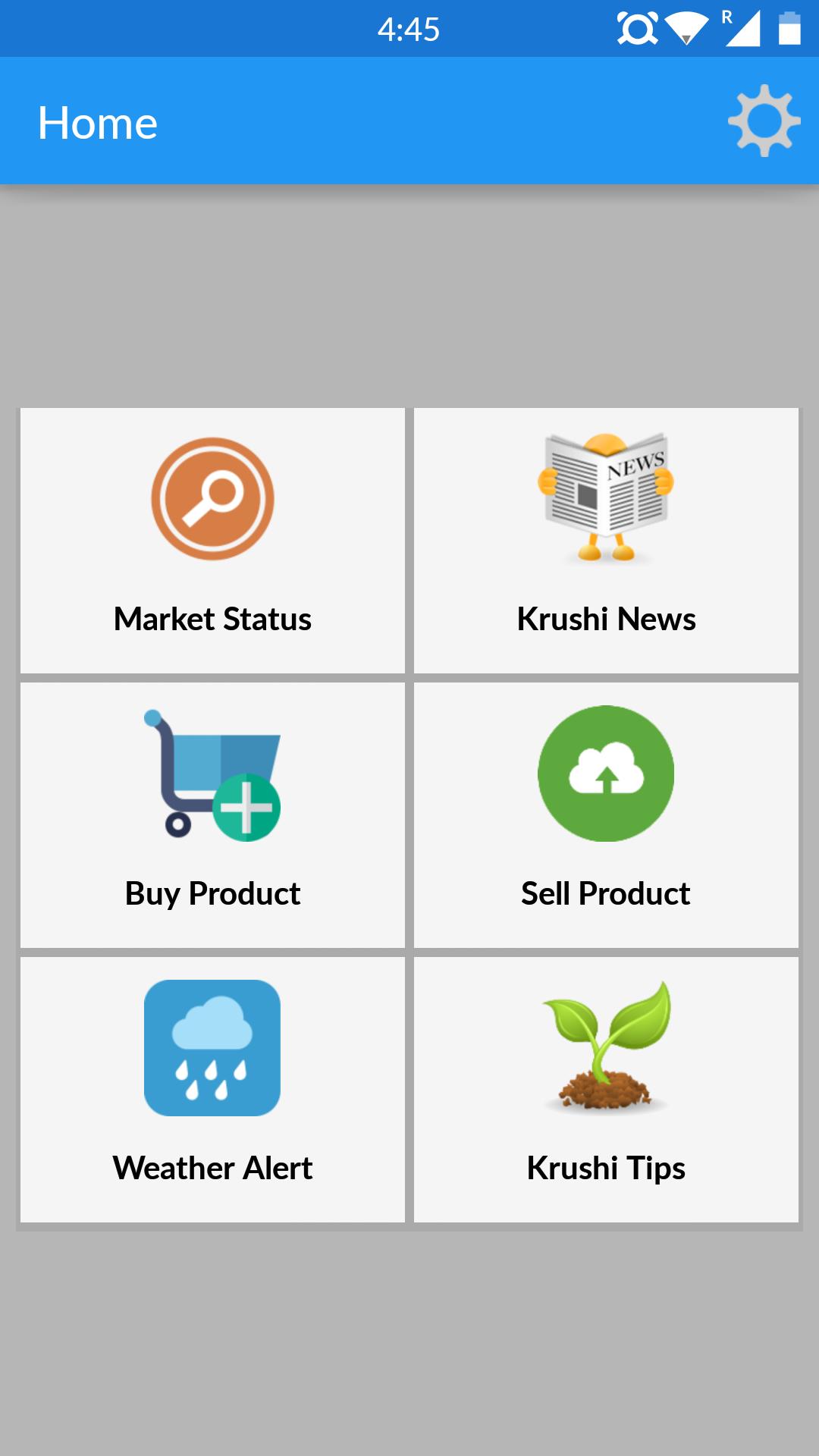Open the Weather Alert section
Viewport: 819px width, 1456px height.
click(x=212, y=1088)
